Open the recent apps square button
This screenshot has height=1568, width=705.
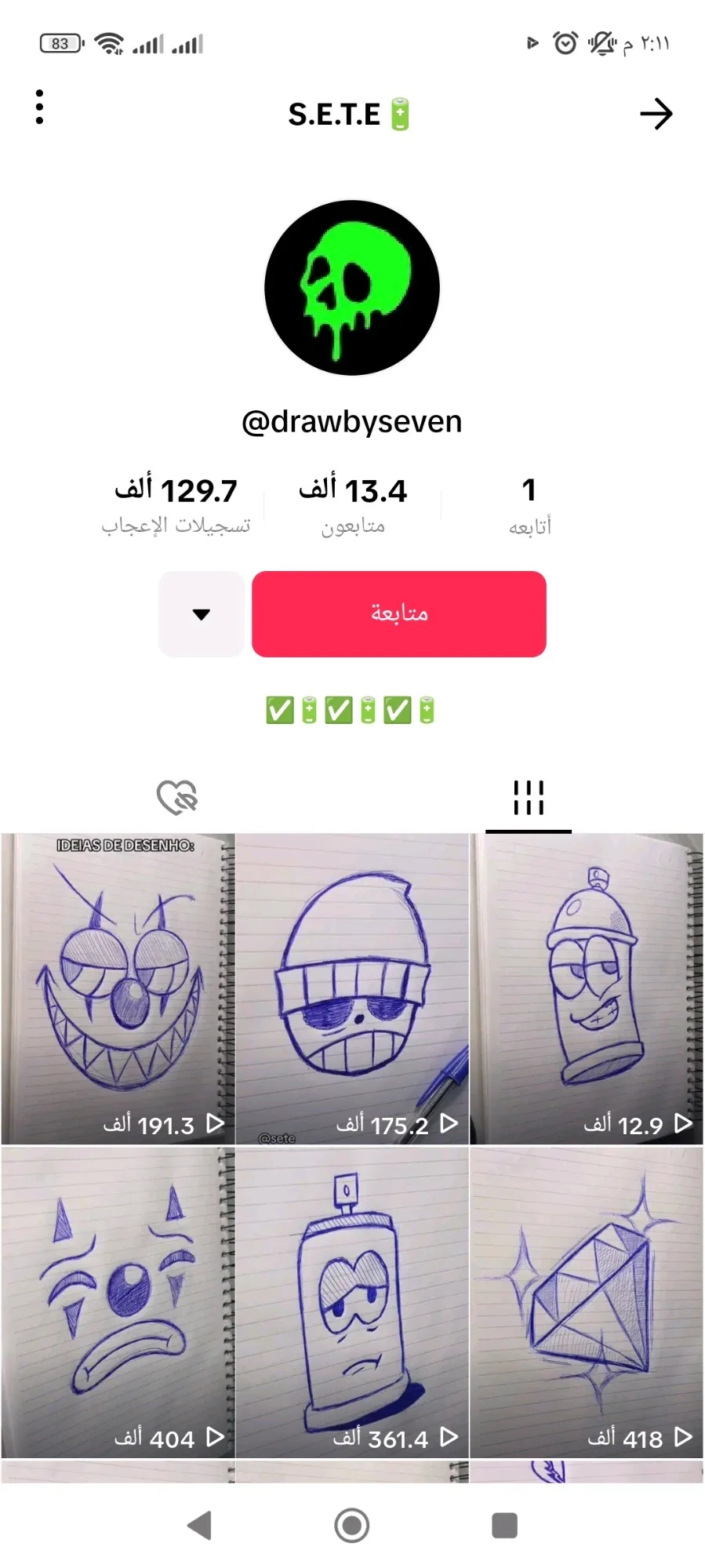pos(504,1526)
